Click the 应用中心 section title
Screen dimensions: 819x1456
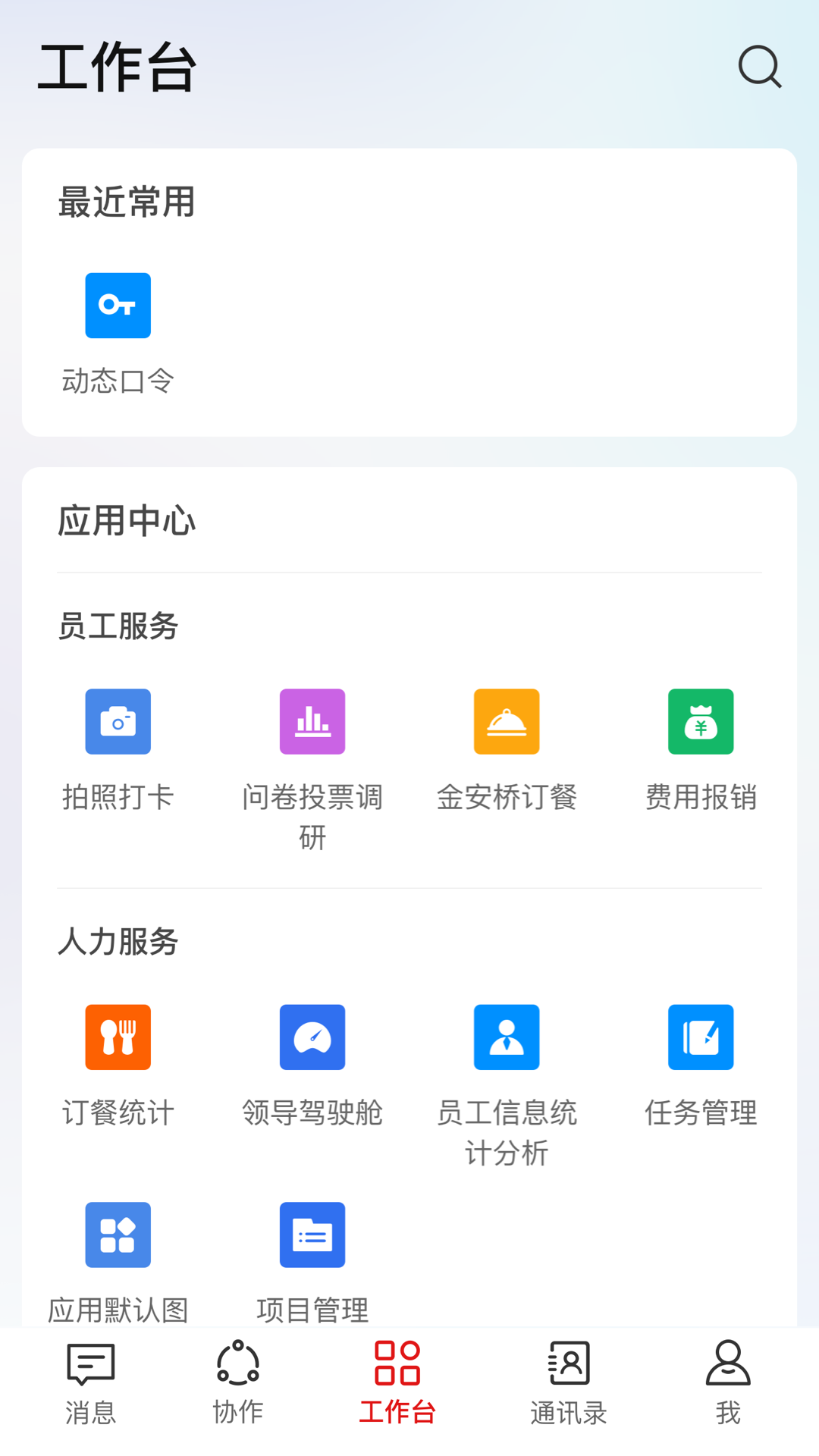coord(127,521)
